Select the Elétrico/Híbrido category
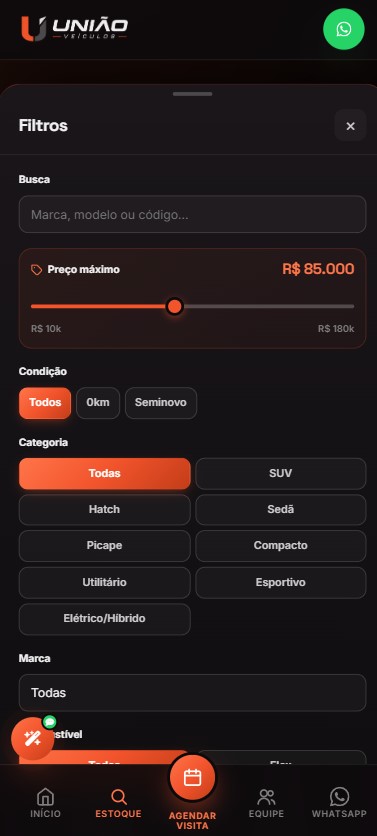This screenshot has width=377, height=836. (x=105, y=619)
